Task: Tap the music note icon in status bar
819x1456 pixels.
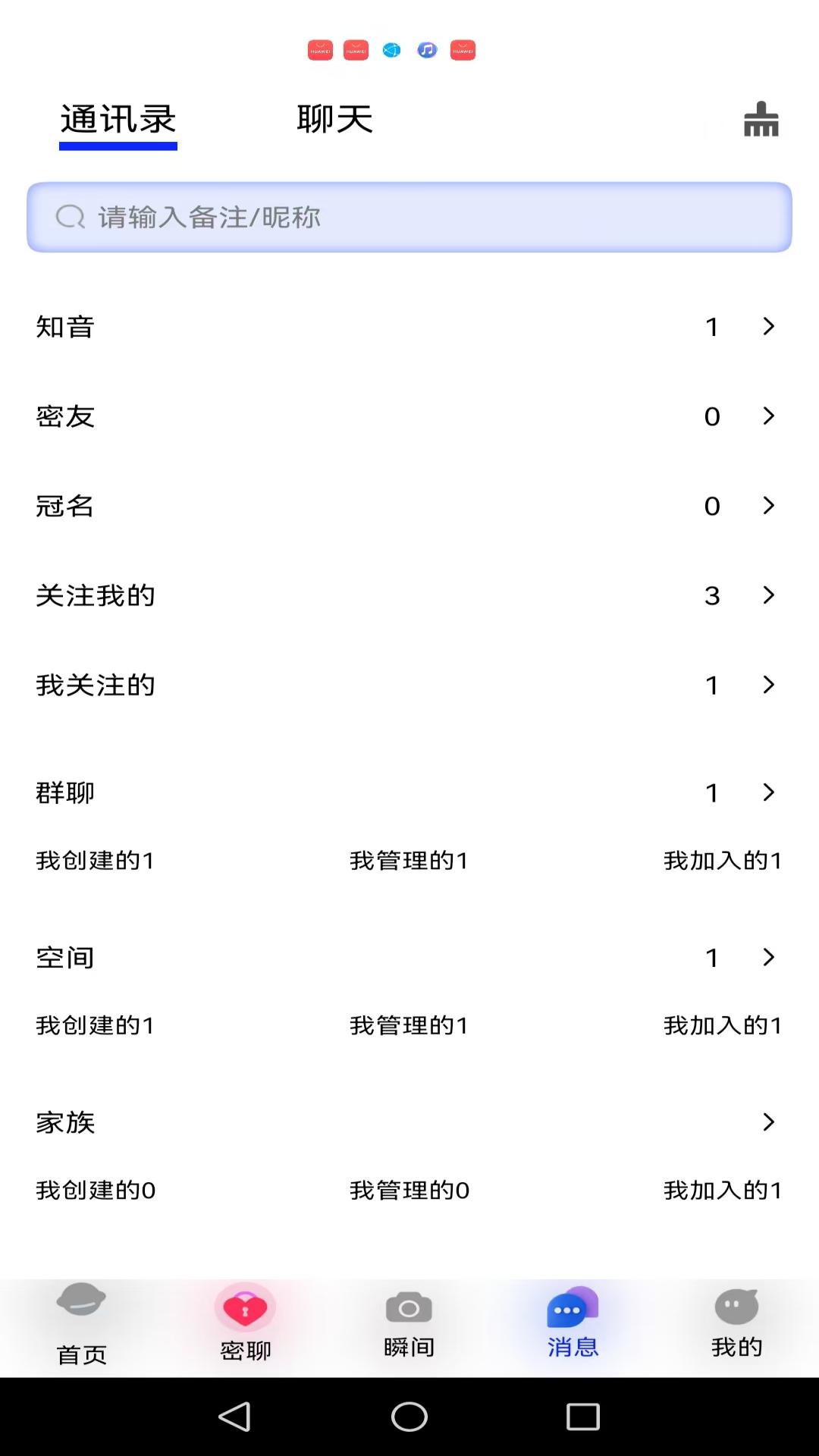Action: pyautogui.click(x=427, y=50)
